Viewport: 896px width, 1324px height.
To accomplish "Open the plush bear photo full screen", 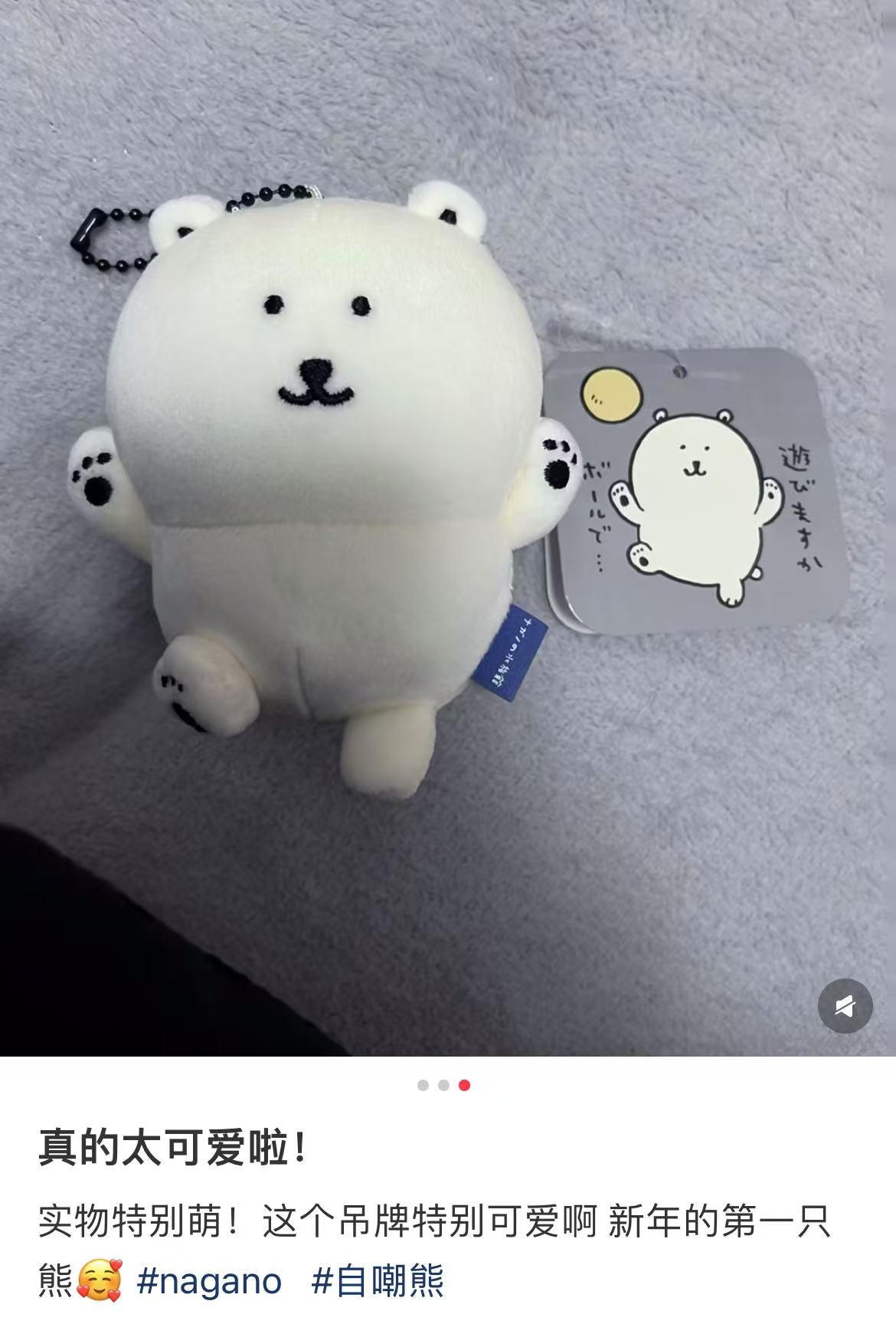I will pos(448,529).
